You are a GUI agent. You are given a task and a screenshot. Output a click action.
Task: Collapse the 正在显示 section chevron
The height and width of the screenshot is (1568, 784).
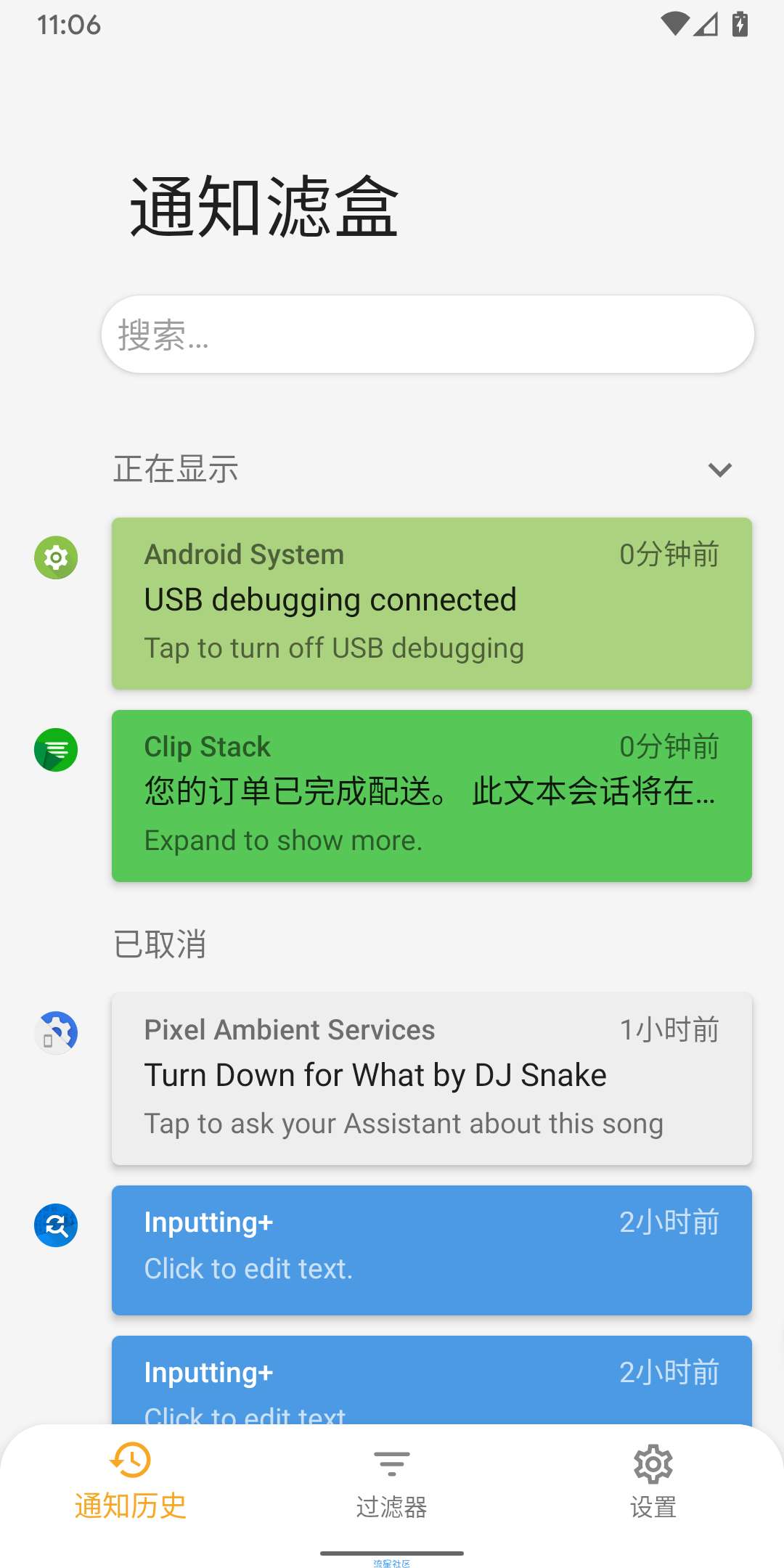click(x=719, y=470)
